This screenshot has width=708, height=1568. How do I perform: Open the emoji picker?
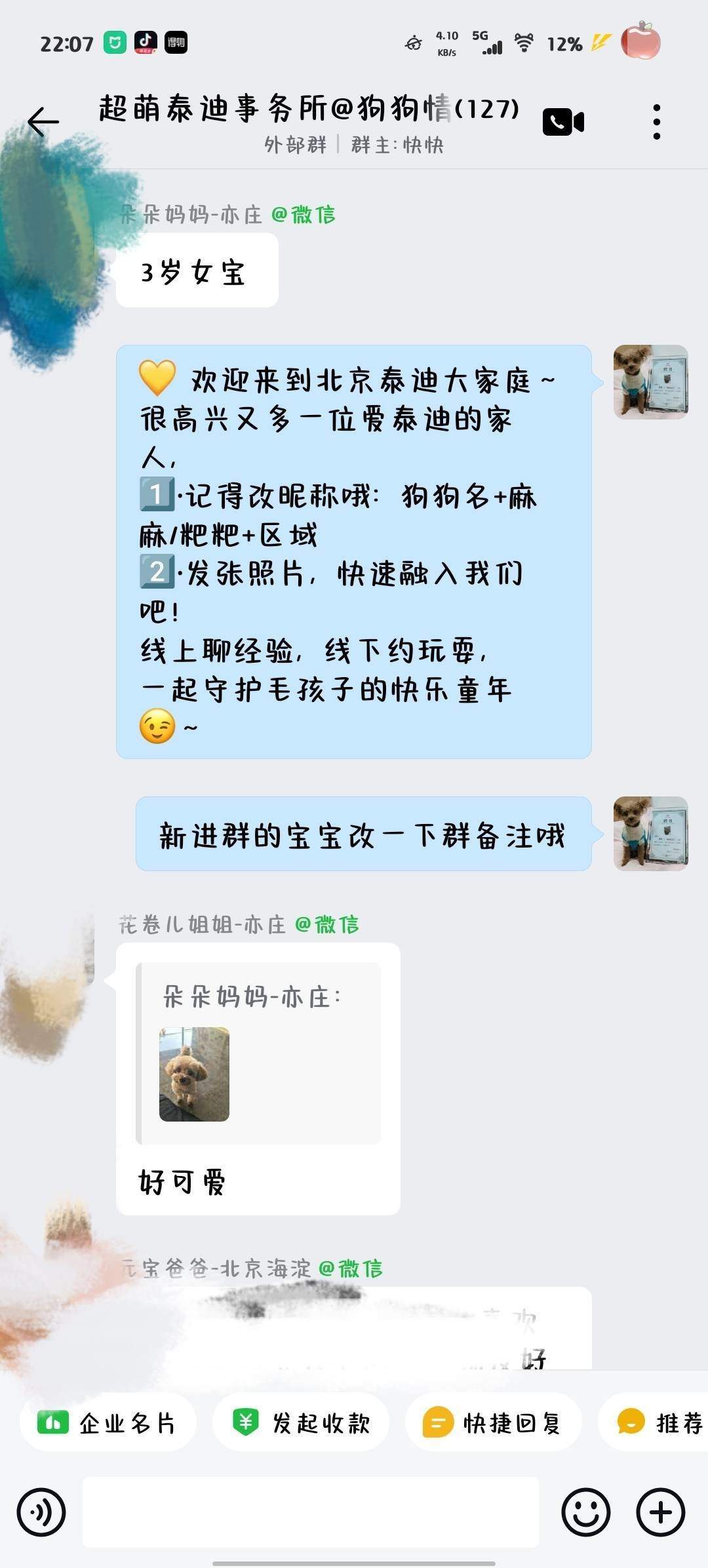click(585, 1512)
